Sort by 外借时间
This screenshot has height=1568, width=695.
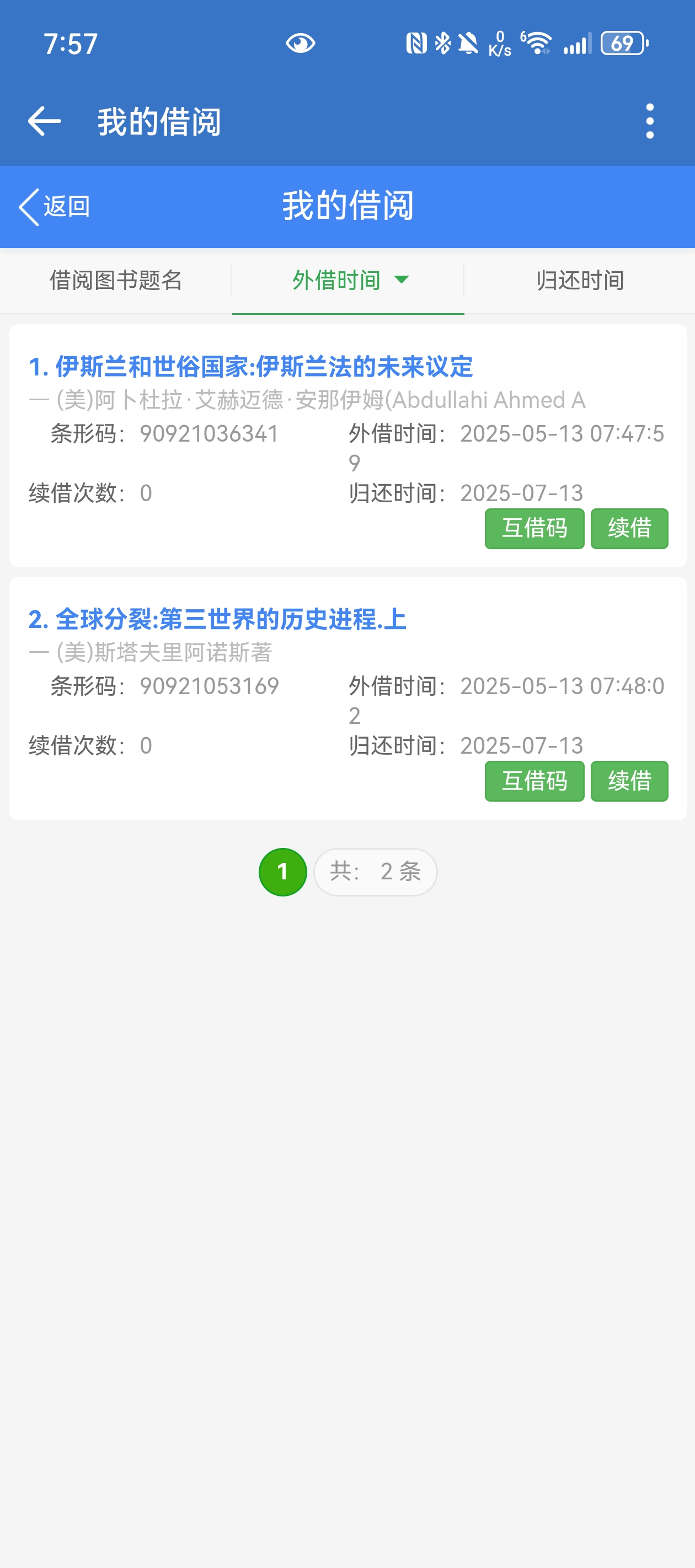(348, 281)
